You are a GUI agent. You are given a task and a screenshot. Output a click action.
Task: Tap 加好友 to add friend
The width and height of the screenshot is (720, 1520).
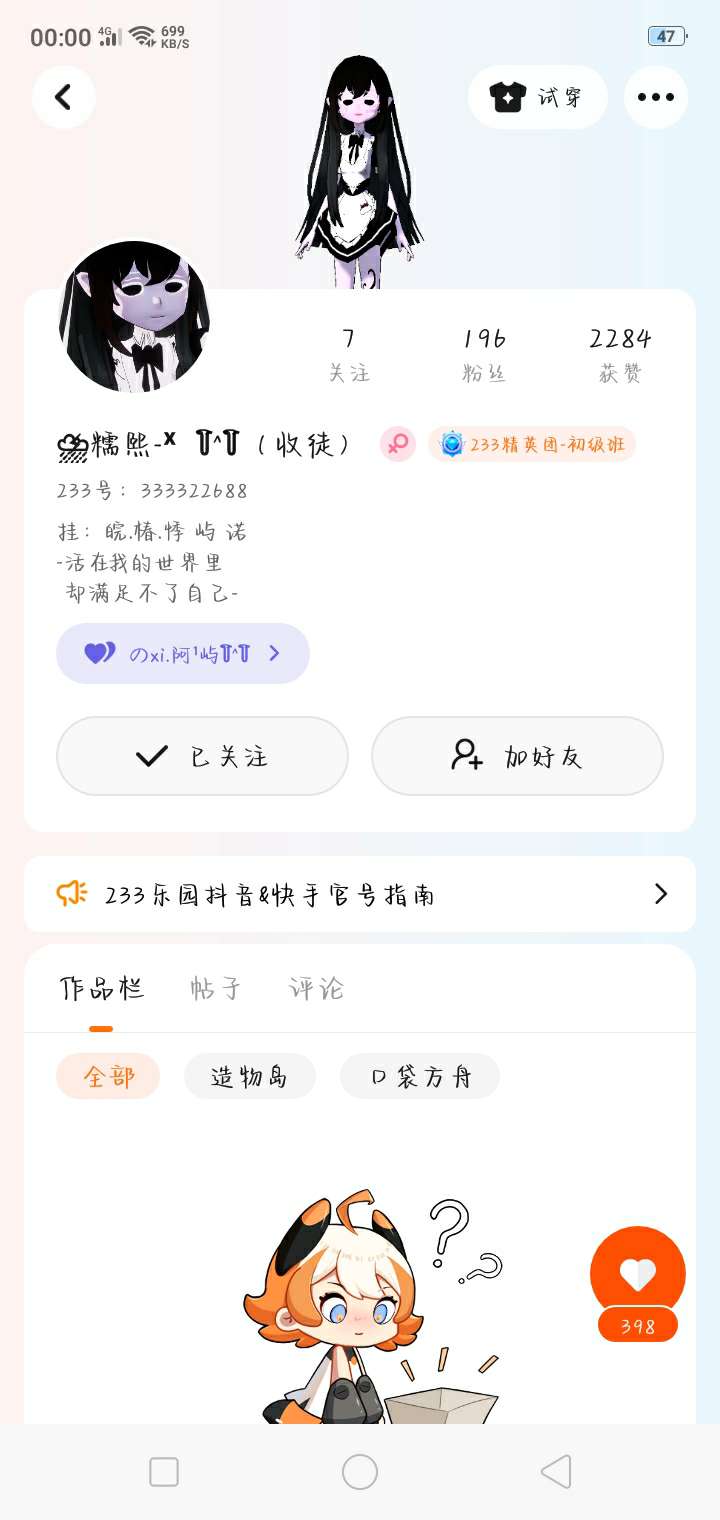tap(517, 756)
